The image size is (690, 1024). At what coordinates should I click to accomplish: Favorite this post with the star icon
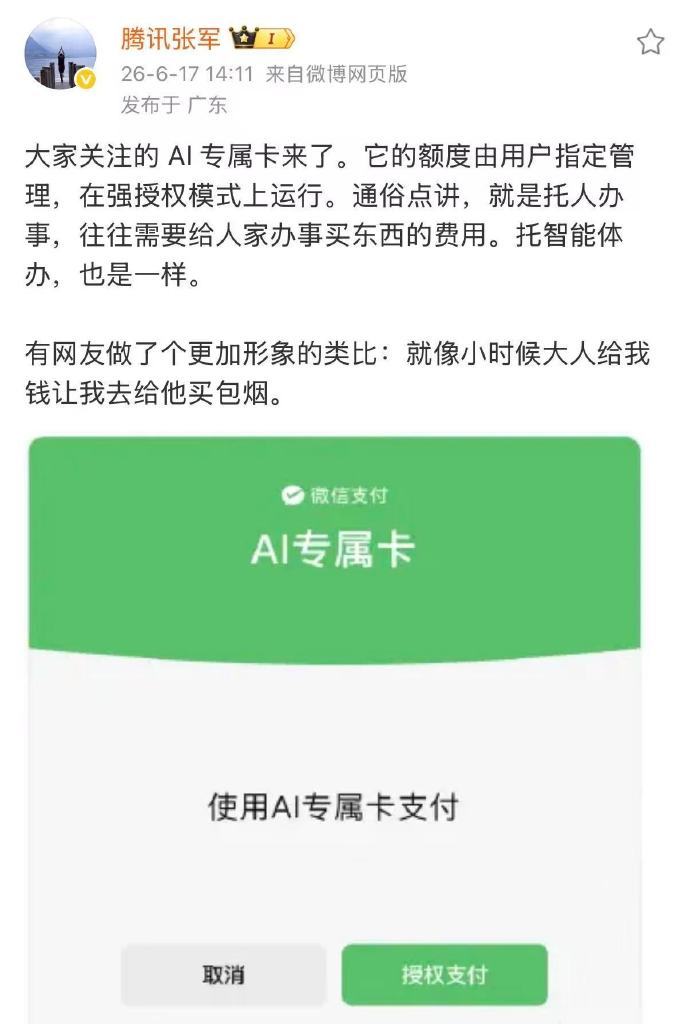click(x=650, y=42)
